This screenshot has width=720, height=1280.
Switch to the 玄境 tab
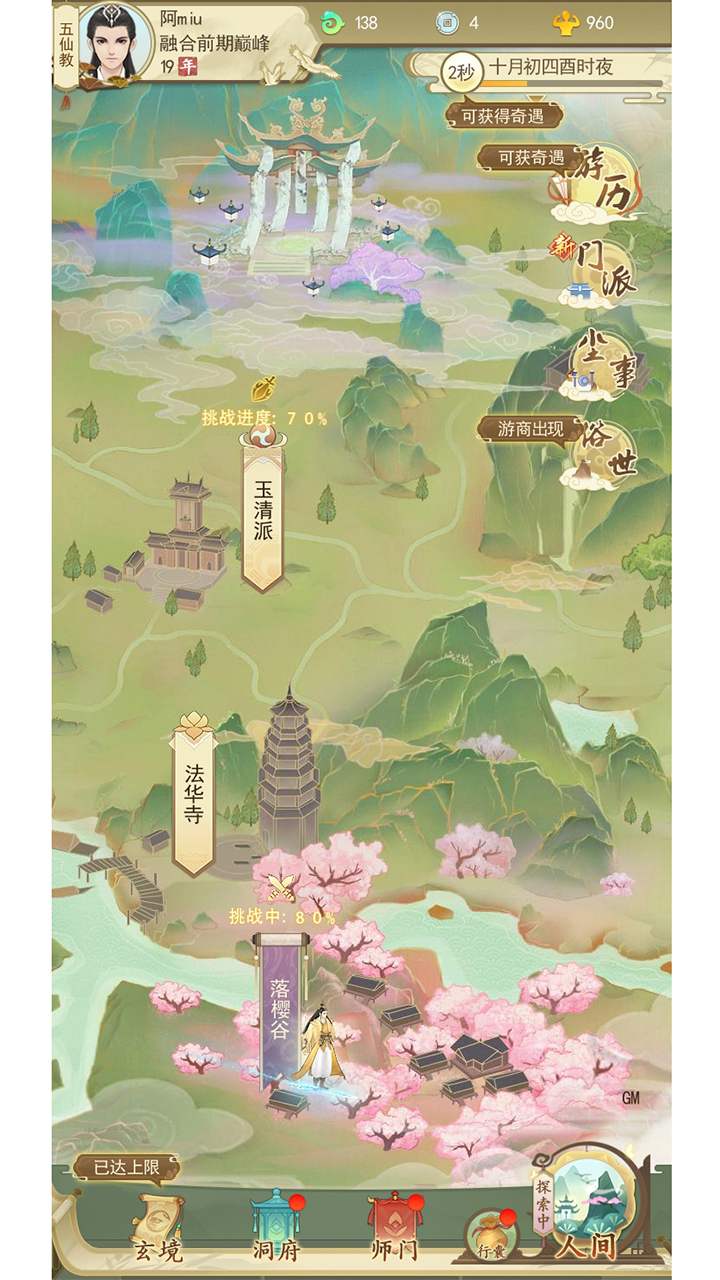coord(157,1226)
